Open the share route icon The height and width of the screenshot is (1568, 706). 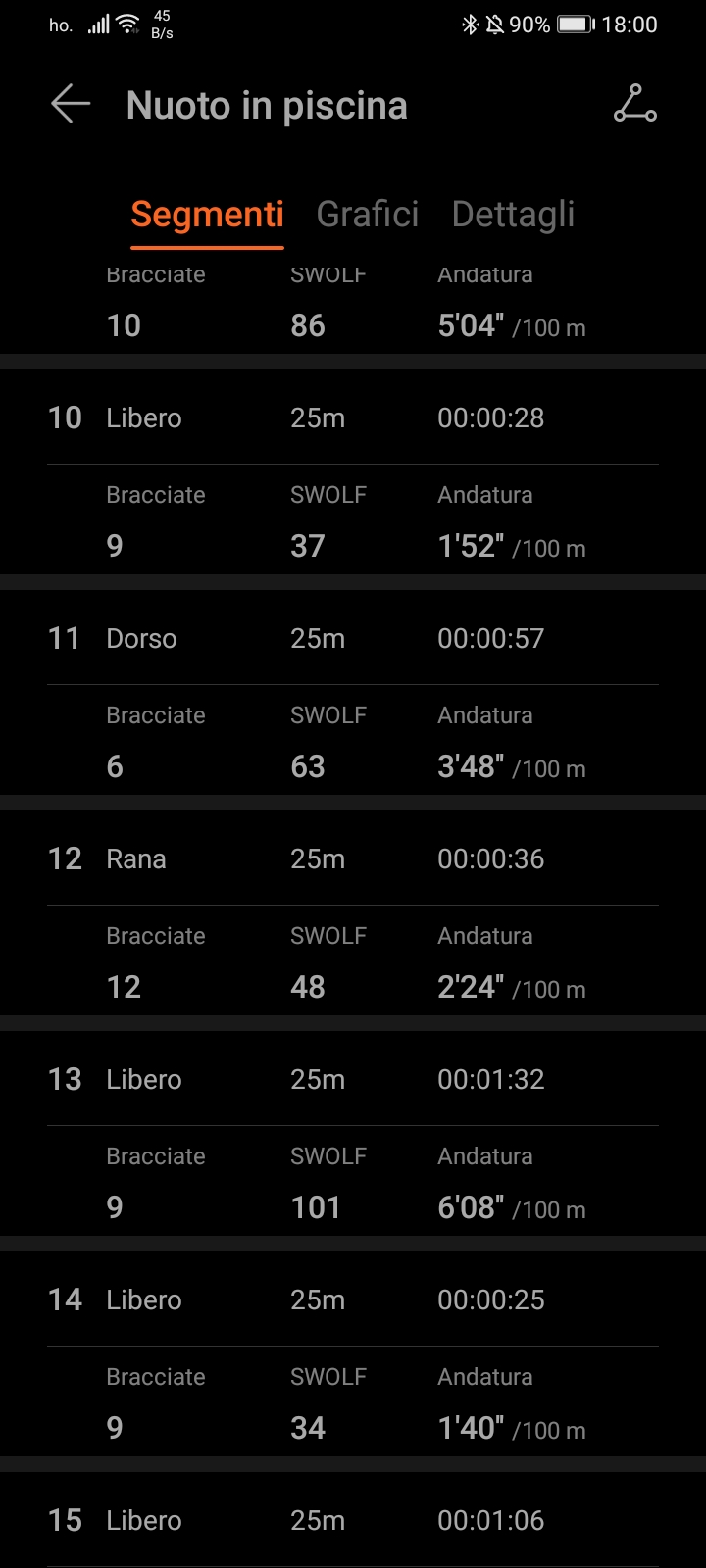click(x=635, y=104)
